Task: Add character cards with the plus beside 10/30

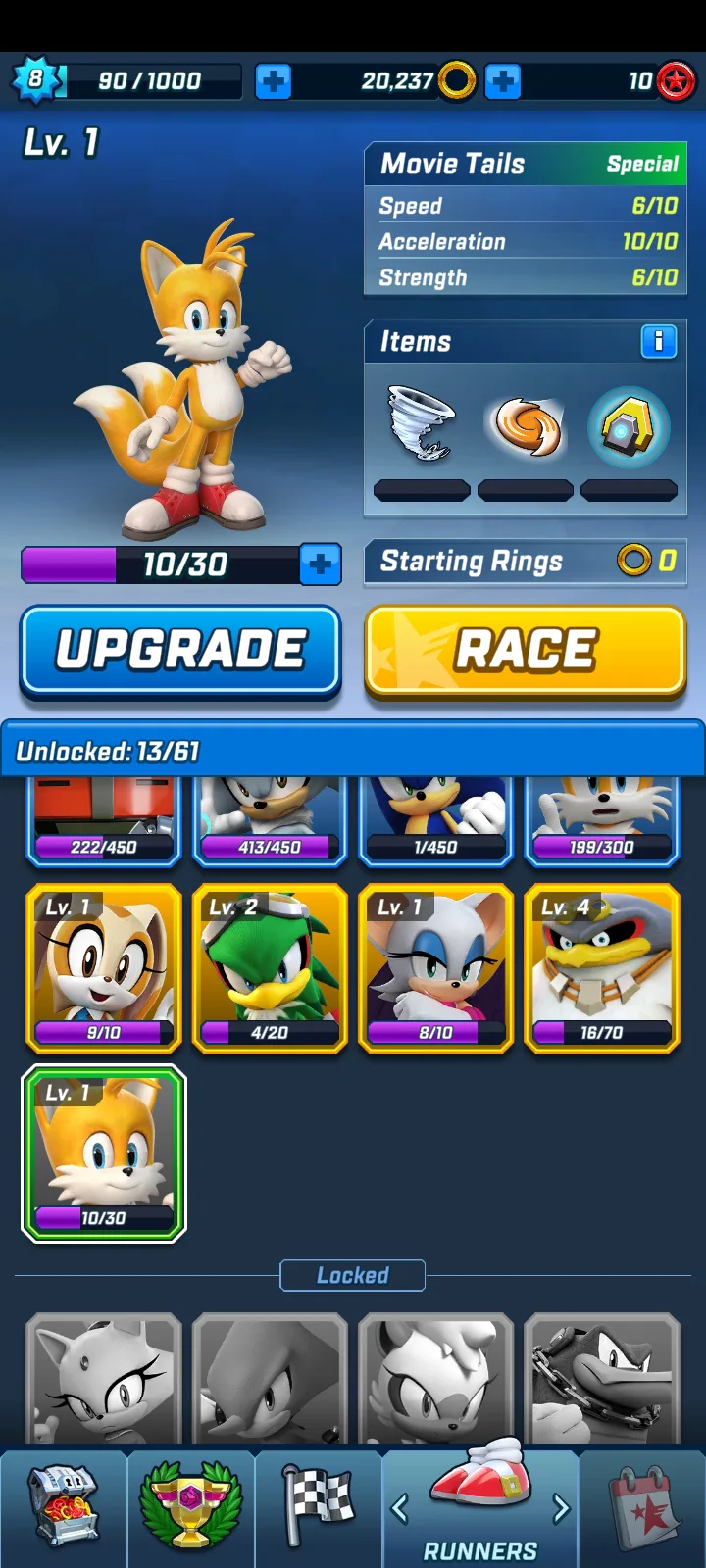Action: [320, 563]
